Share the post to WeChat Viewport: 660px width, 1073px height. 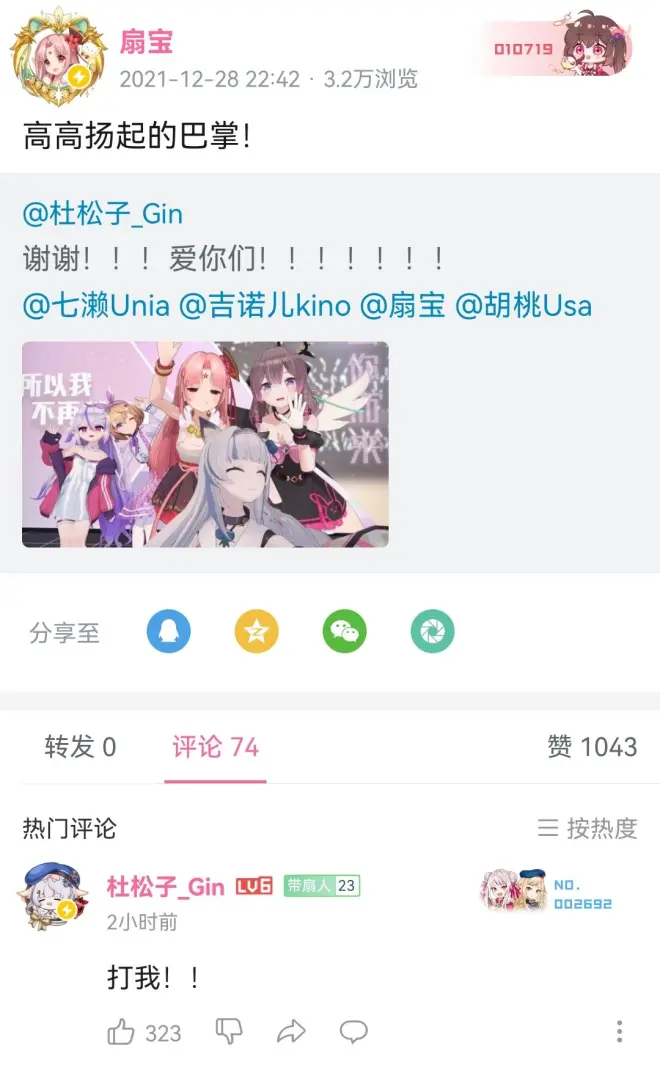click(x=344, y=632)
